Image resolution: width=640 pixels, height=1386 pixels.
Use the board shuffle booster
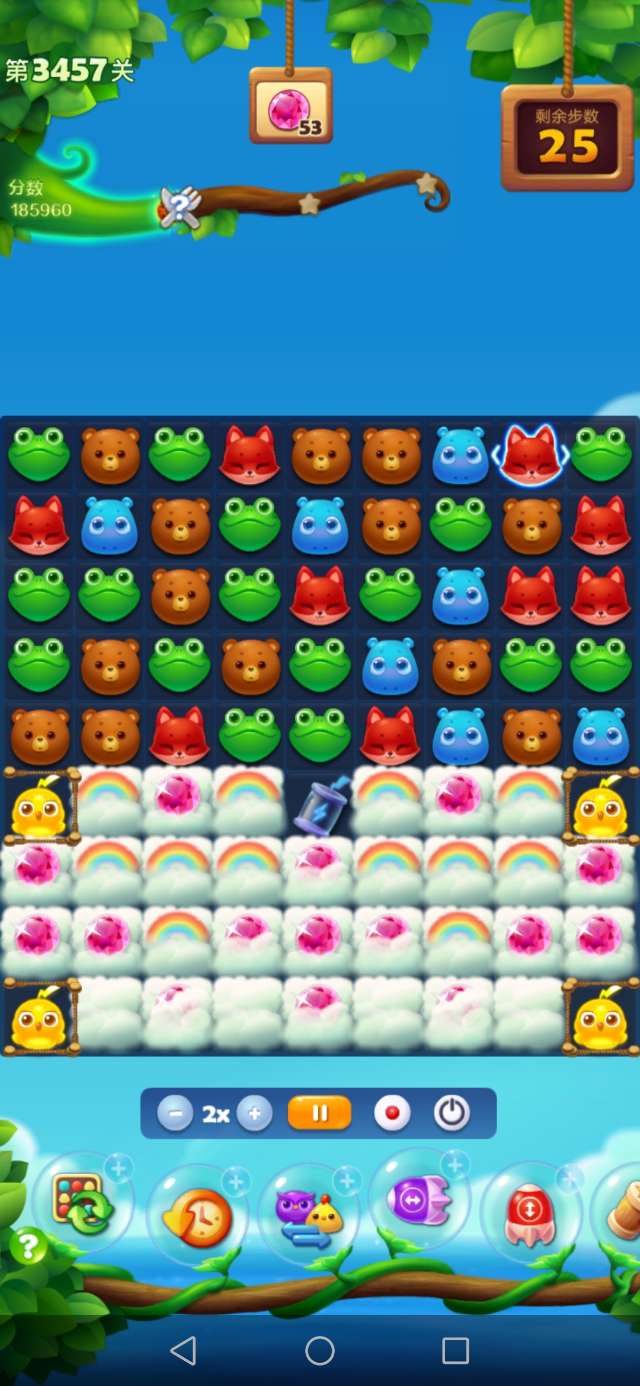click(84, 1205)
